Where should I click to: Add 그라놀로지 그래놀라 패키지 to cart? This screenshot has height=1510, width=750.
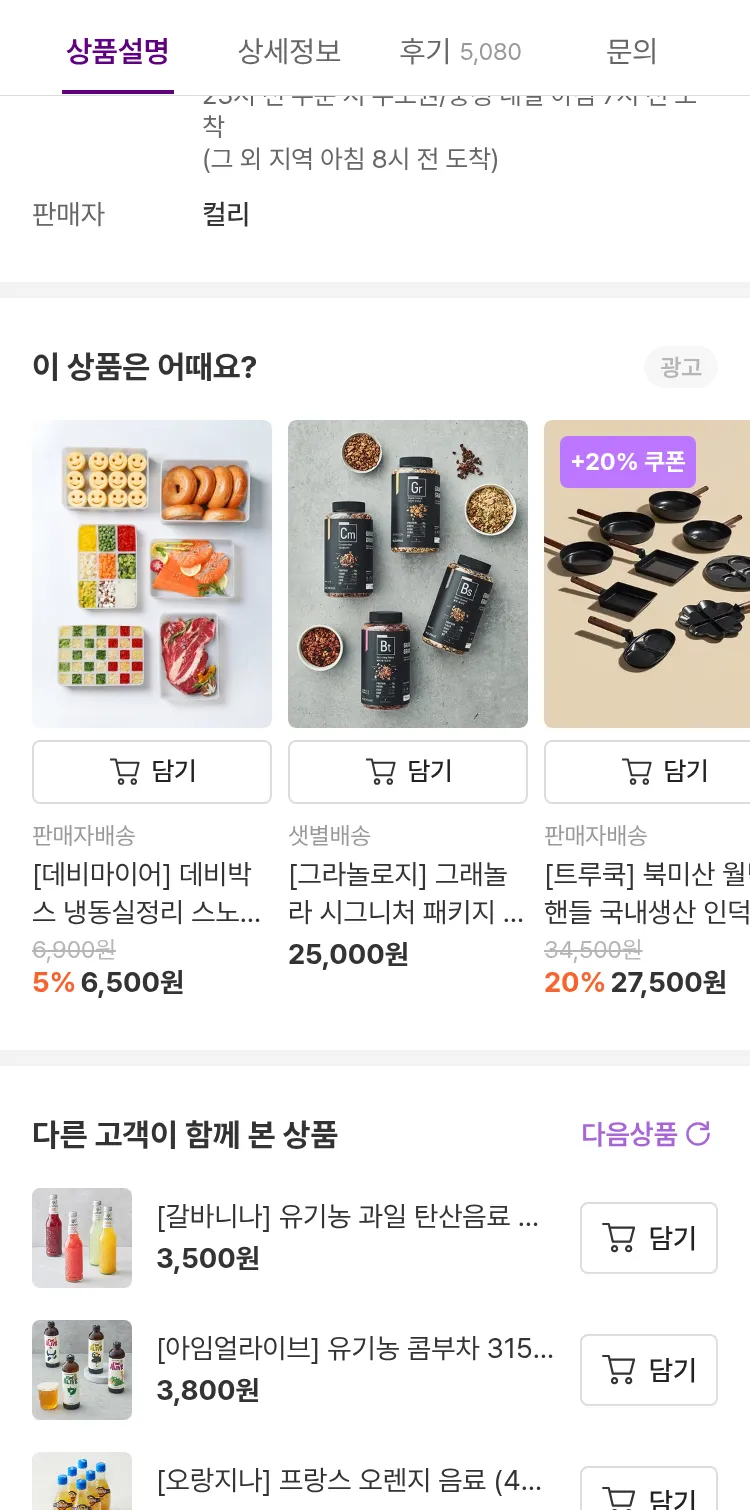click(408, 771)
